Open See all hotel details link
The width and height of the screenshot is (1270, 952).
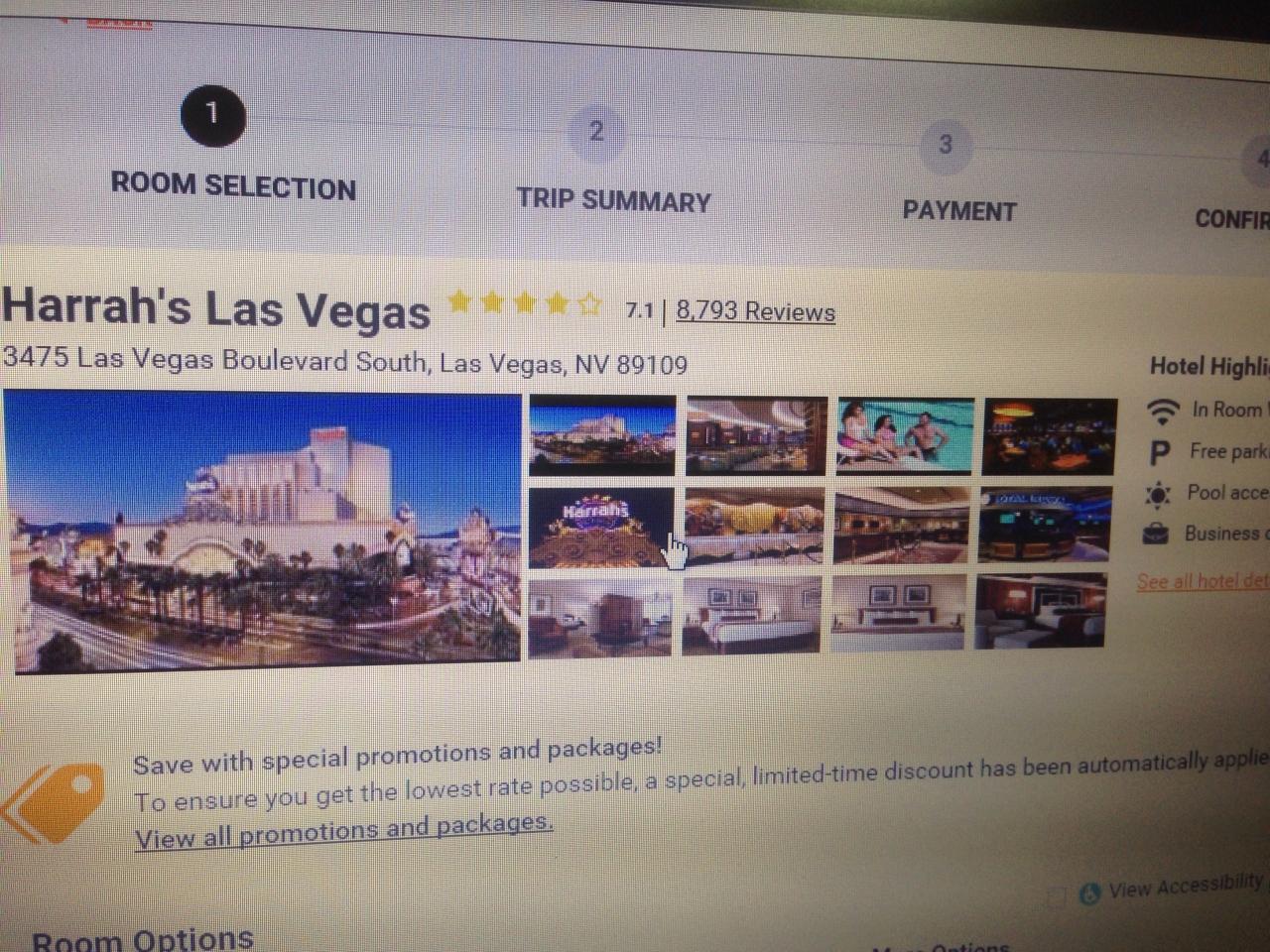(x=1203, y=581)
